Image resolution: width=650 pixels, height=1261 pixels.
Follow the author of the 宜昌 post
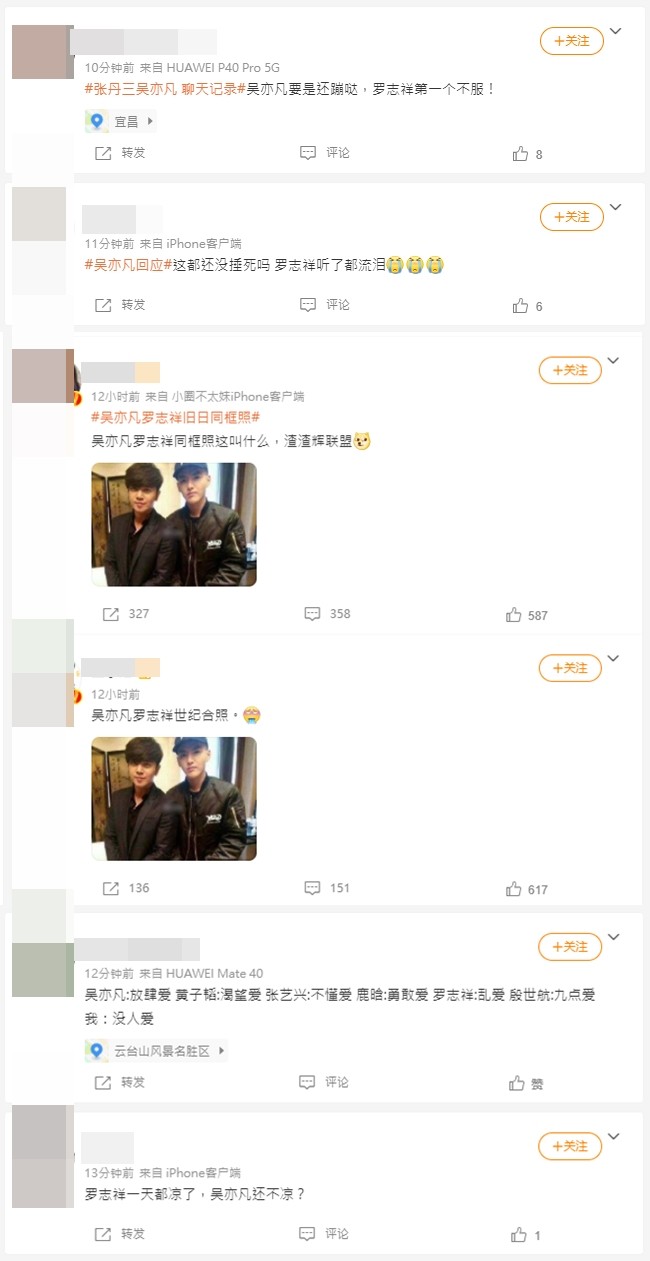571,41
